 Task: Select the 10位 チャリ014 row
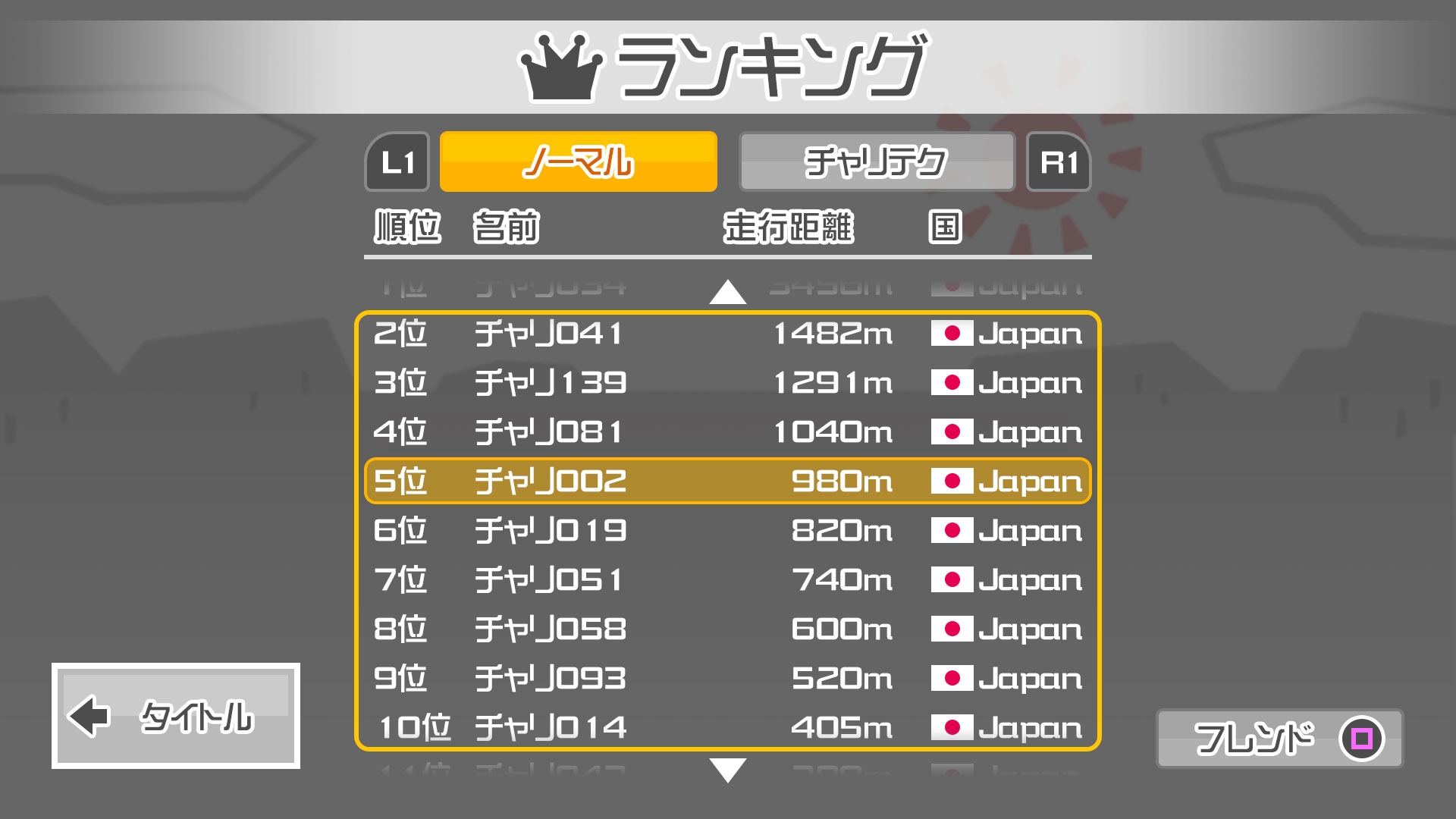(x=727, y=728)
